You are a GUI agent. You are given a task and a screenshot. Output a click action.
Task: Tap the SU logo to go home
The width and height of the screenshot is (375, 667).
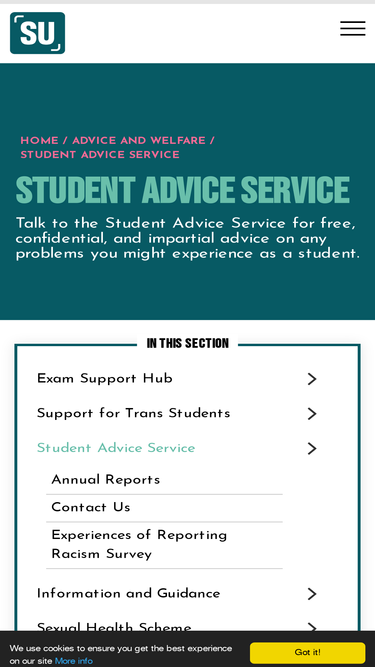(x=37, y=33)
